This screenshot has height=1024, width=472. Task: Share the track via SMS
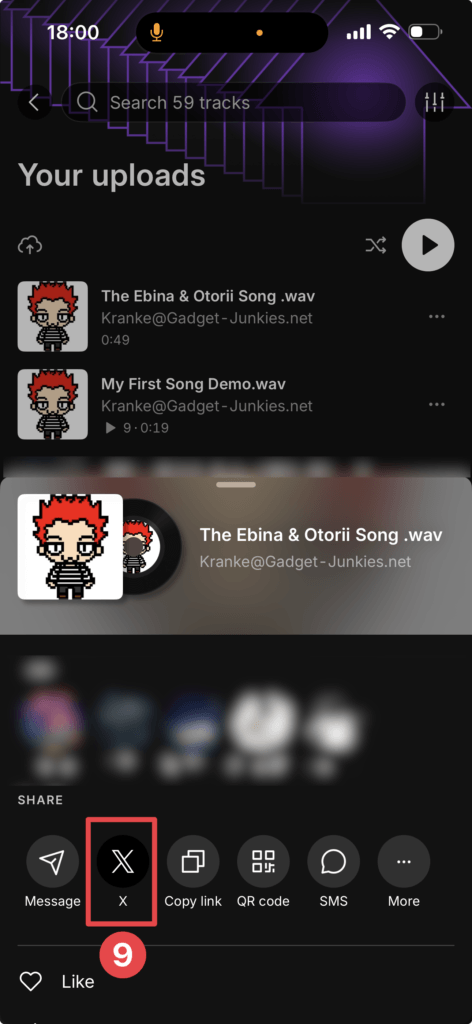click(x=334, y=872)
